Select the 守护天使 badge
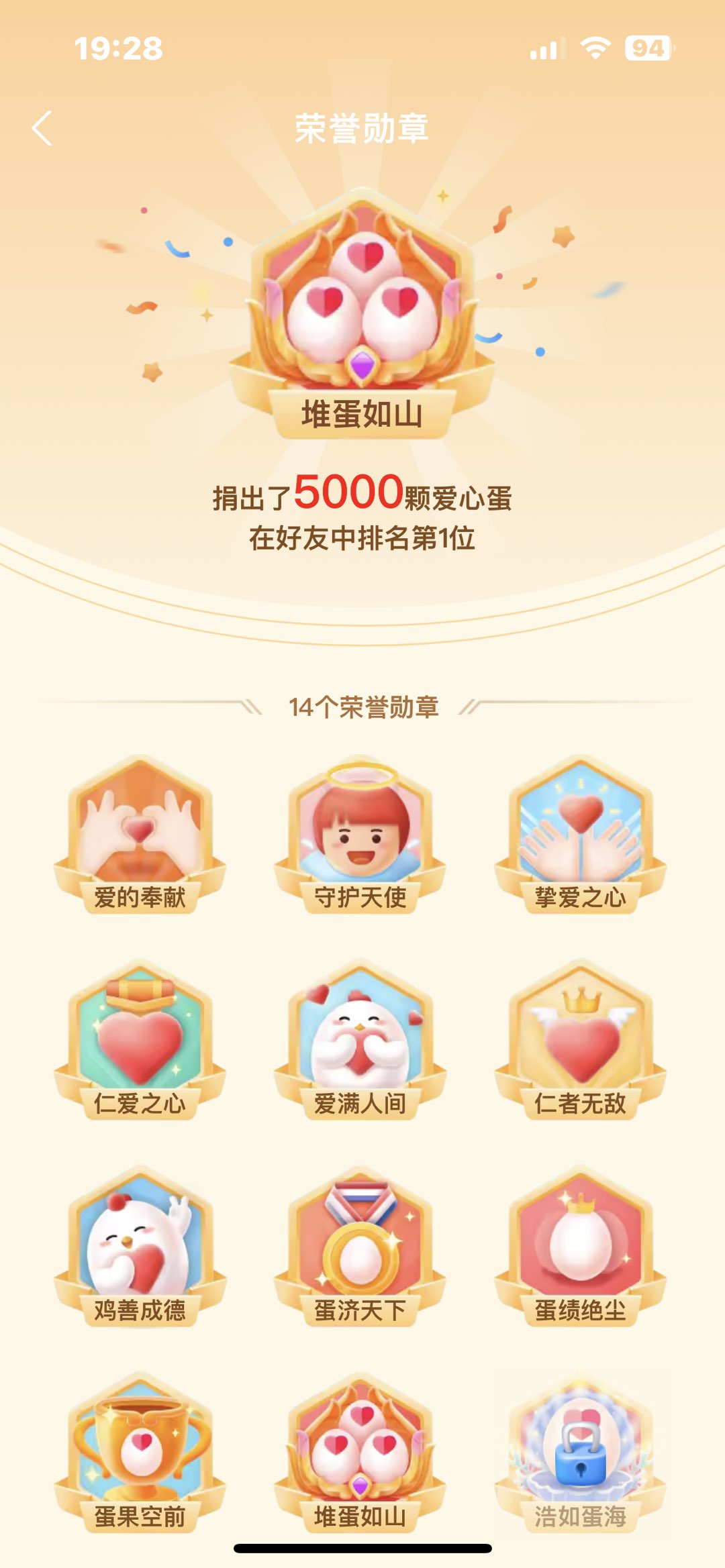The image size is (725, 1568). (360, 833)
